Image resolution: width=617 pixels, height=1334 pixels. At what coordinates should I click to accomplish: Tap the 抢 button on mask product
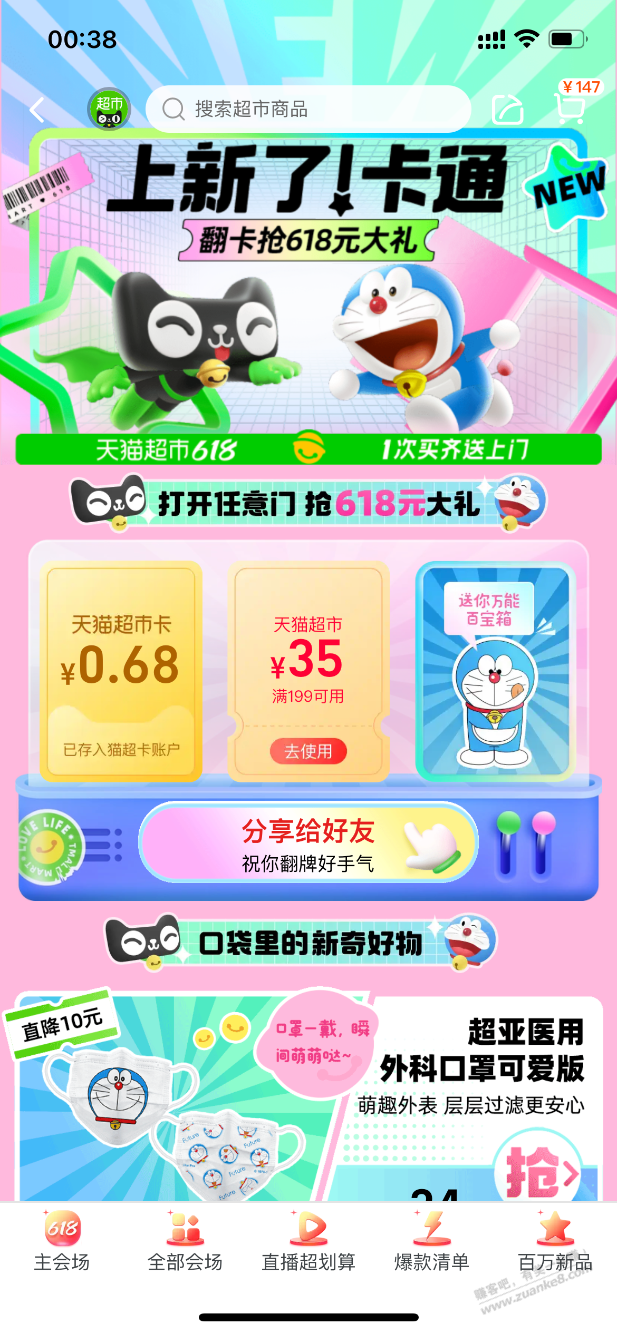point(540,1167)
